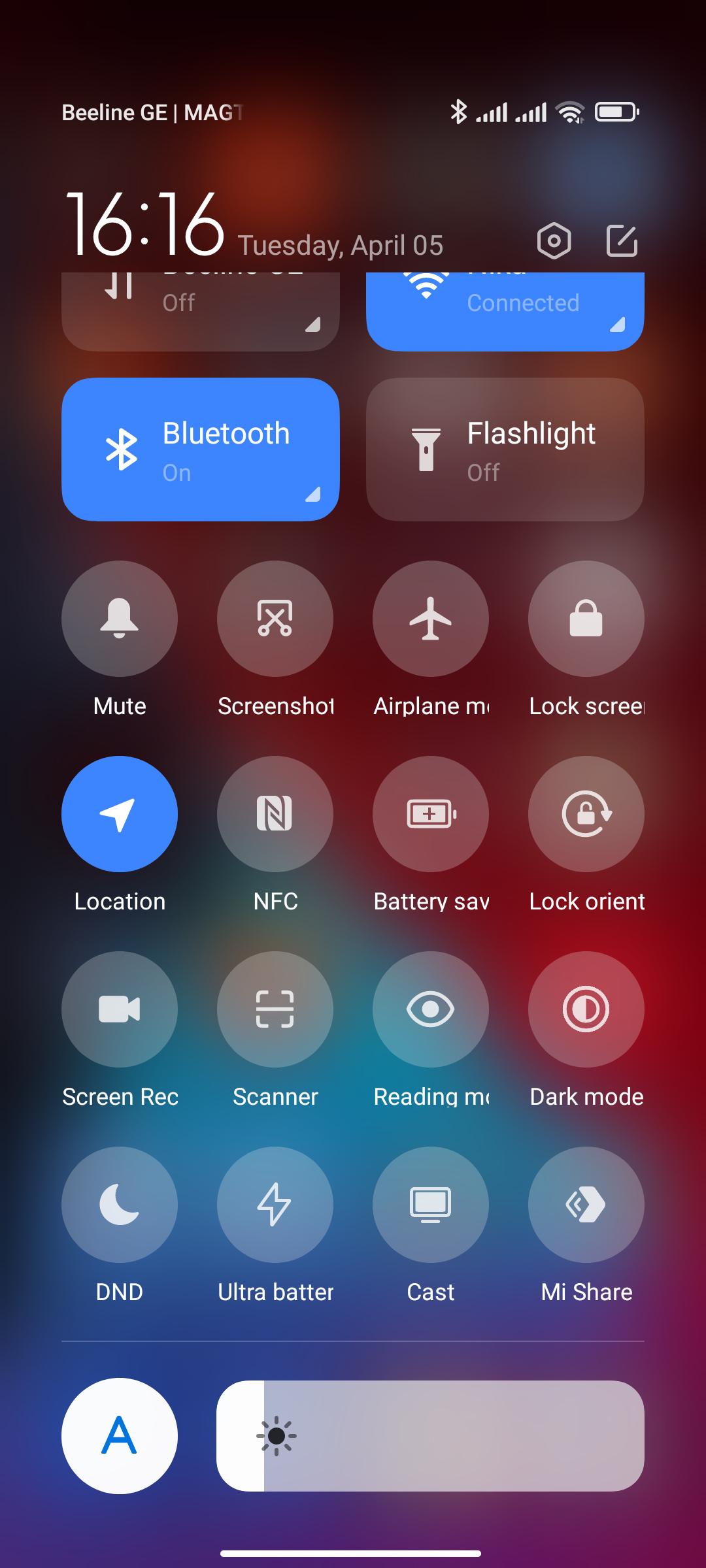Edit the quick settings tiles layout
Viewport: 706px width, 1568px height.
621,241
